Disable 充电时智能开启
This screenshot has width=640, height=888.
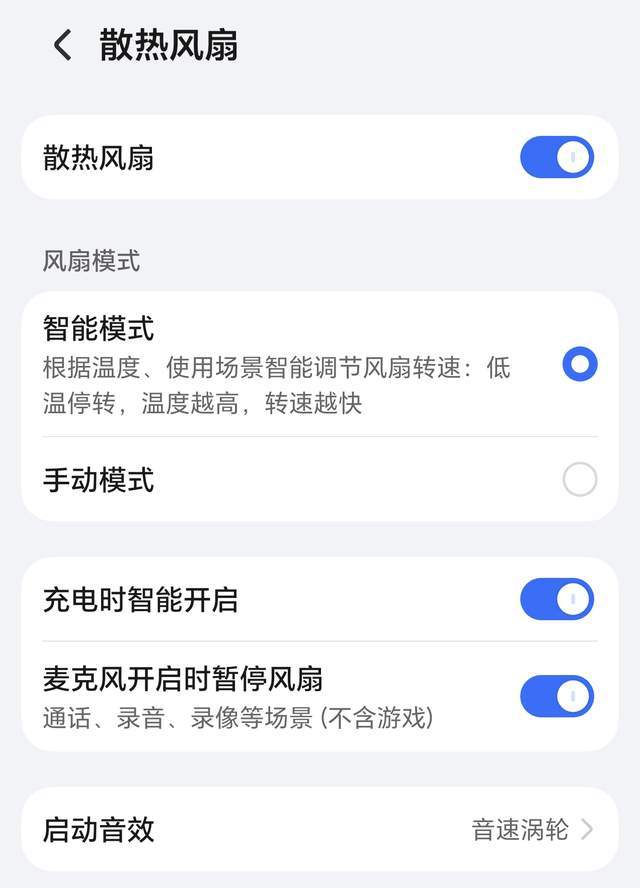[556, 599]
